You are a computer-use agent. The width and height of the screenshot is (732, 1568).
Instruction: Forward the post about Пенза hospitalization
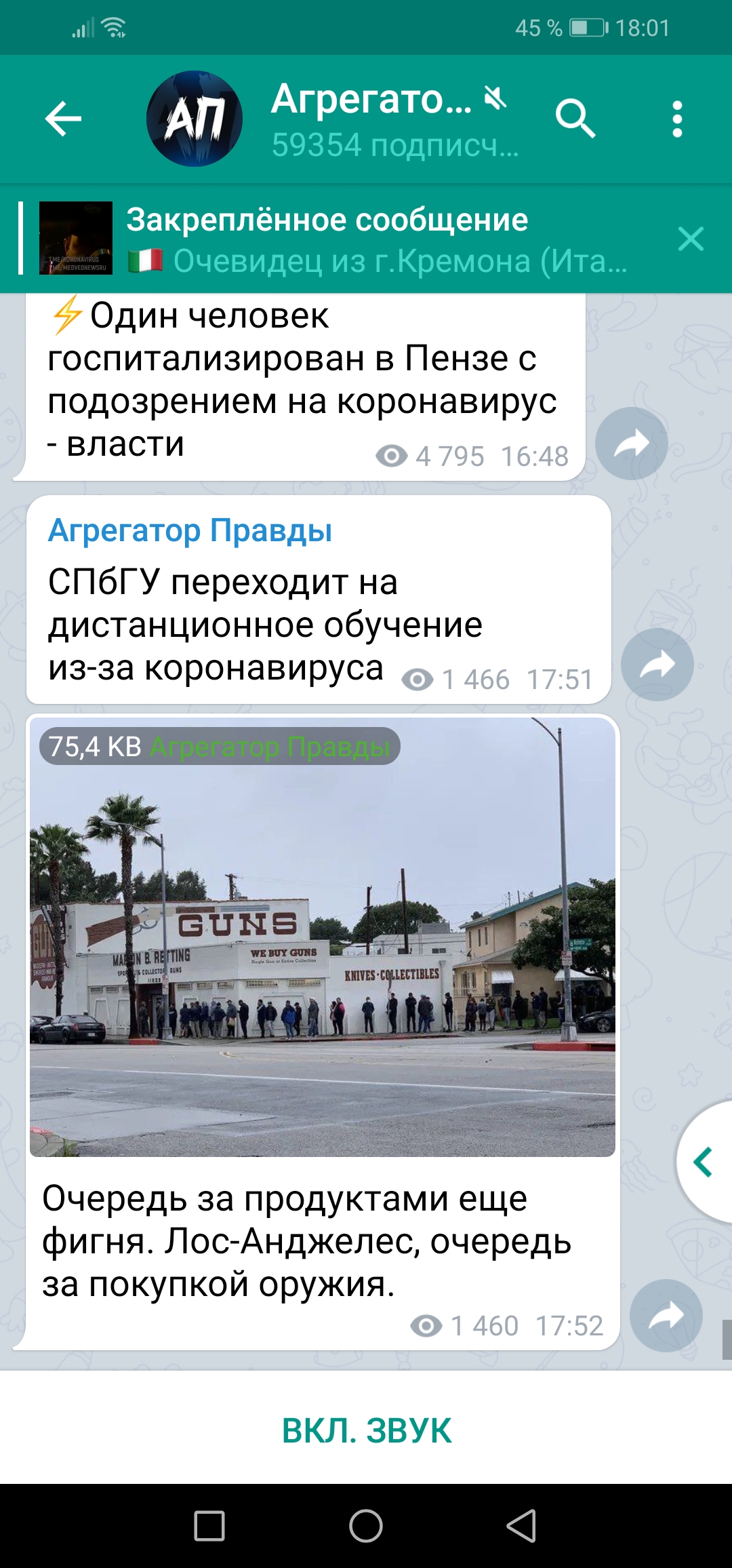click(x=631, y=444)
